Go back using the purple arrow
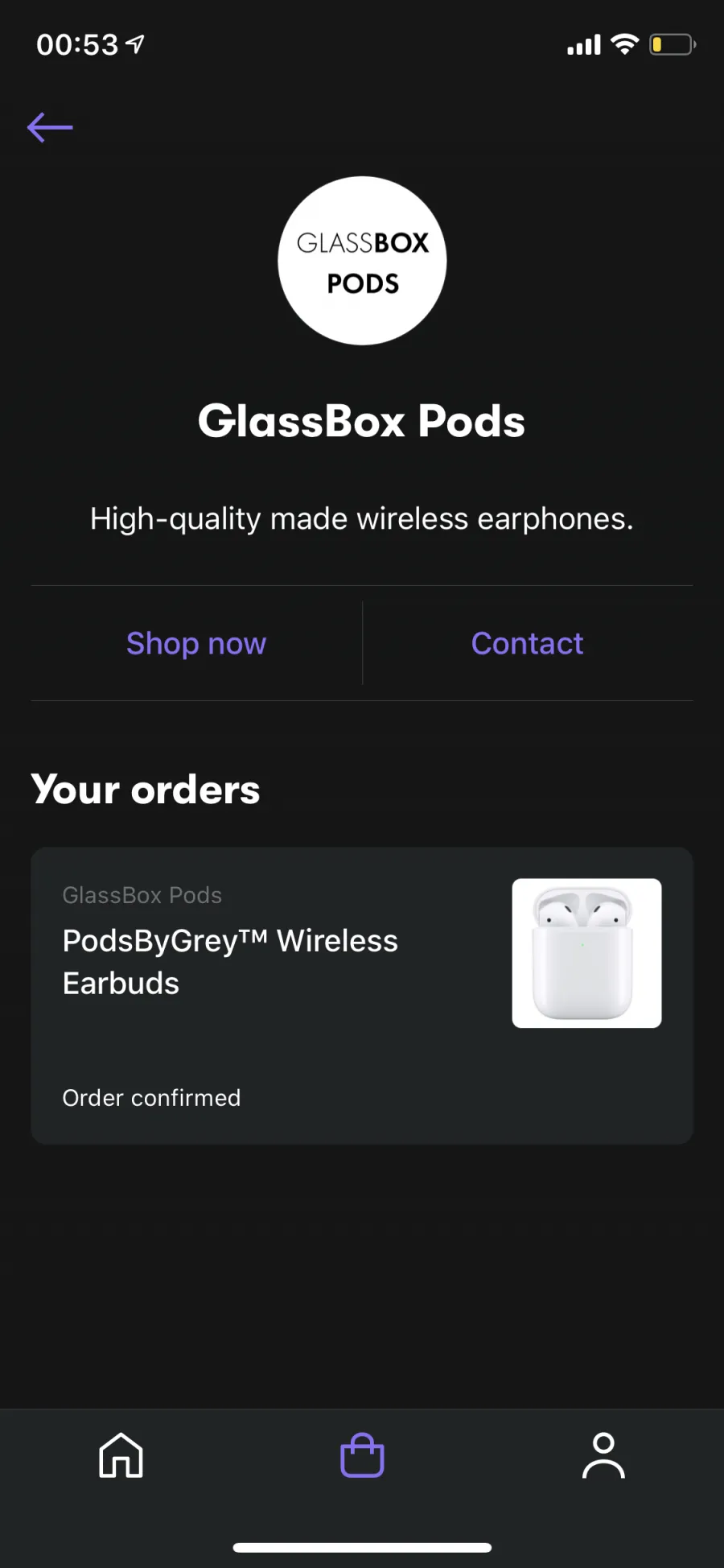The width and height of the screenshot is (724, 1568). pos(50,127)
